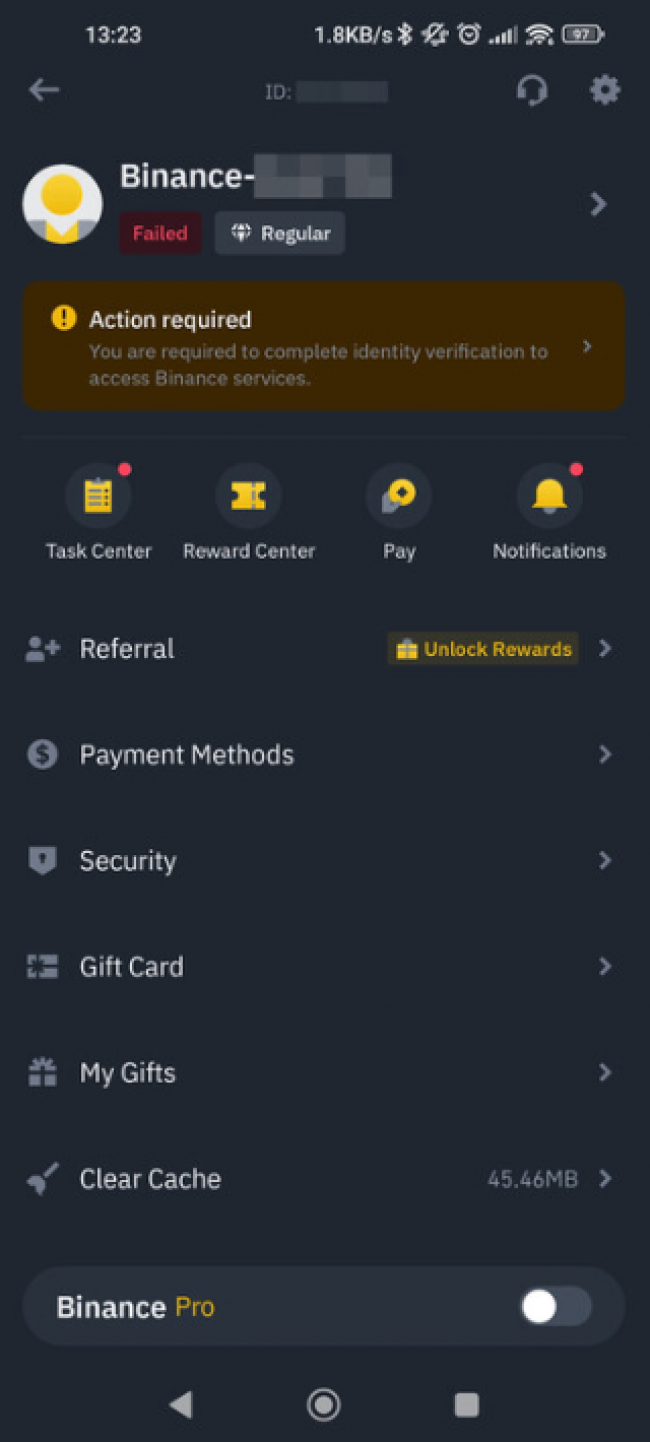Go to Security settings
650x1442 pixels.
[x=323, y=861]
